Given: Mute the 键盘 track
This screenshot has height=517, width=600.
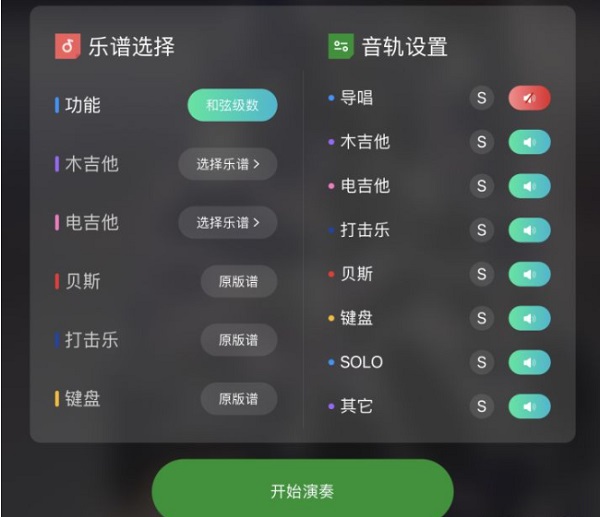Looking at the screenshot, I should coord(529,318).
